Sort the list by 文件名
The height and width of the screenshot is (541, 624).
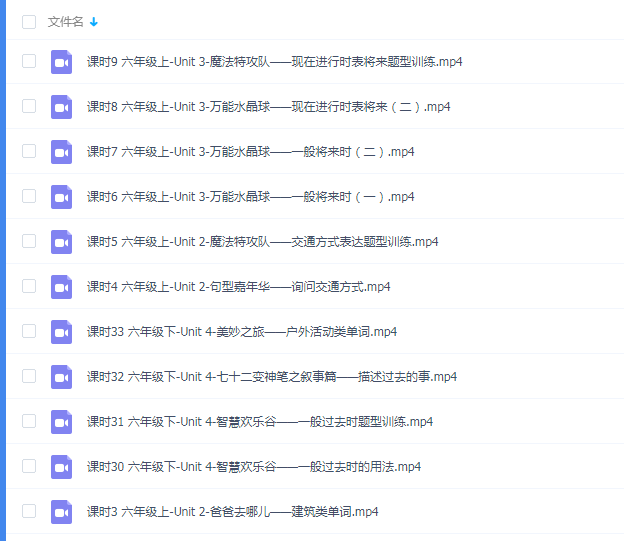point(66,22)
